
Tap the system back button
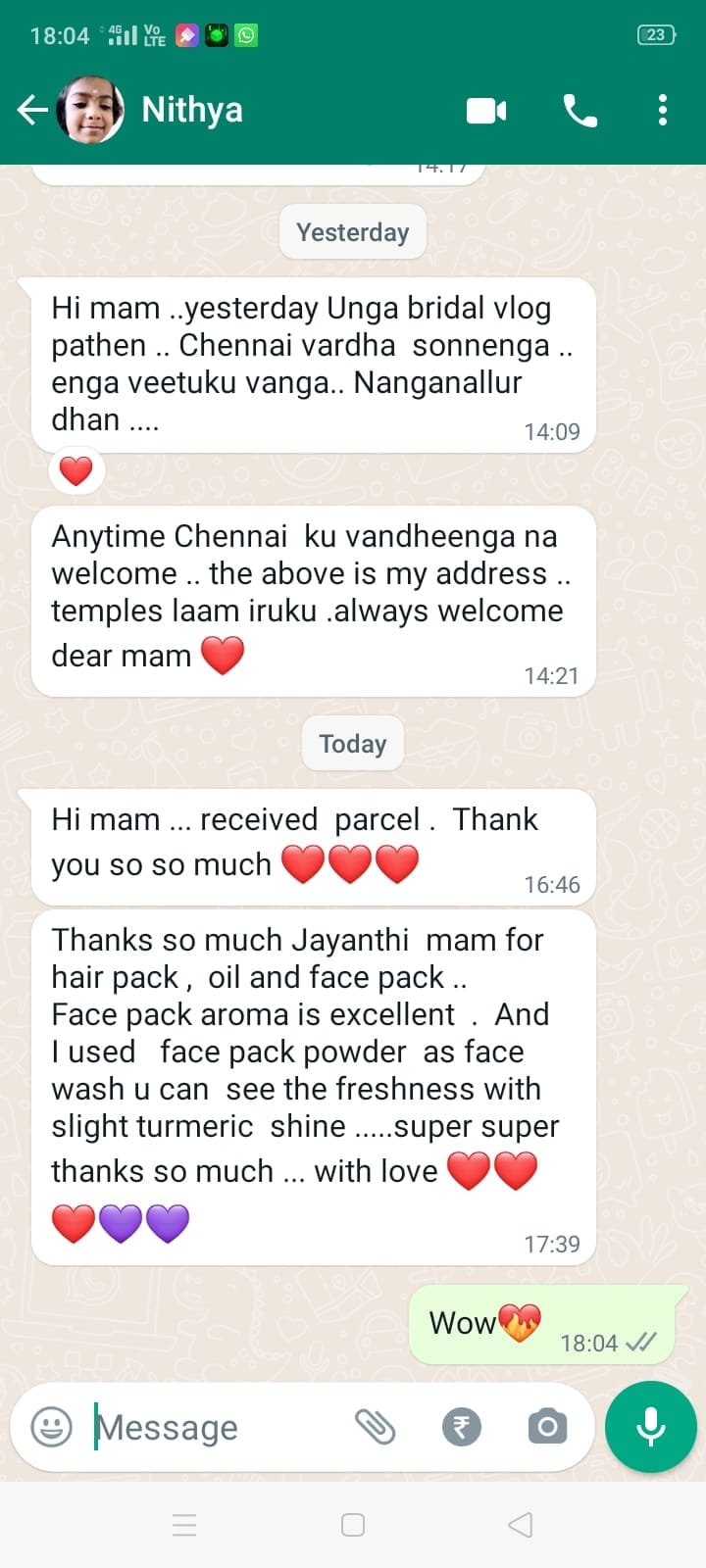point(521,1525)
